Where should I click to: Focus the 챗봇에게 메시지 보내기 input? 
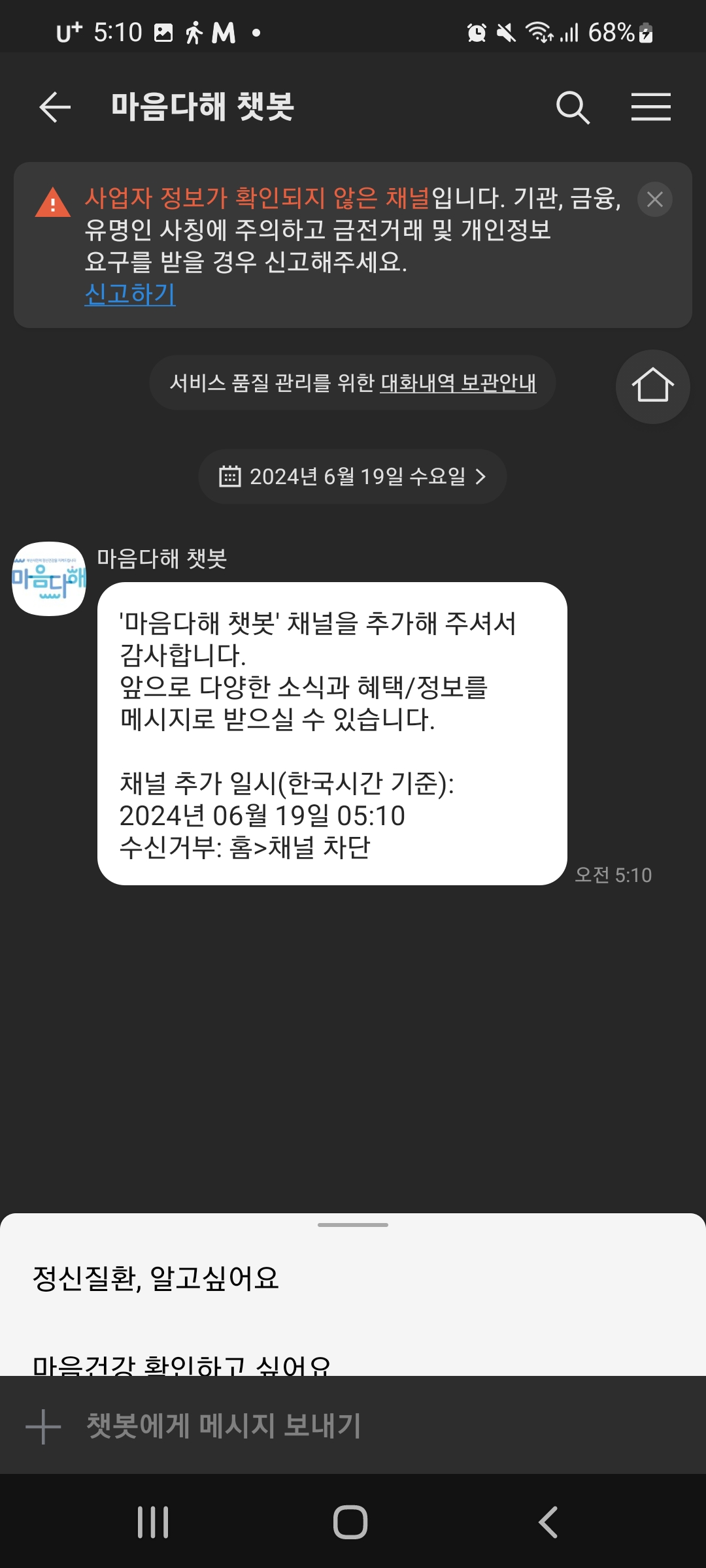coord(366,1426)
